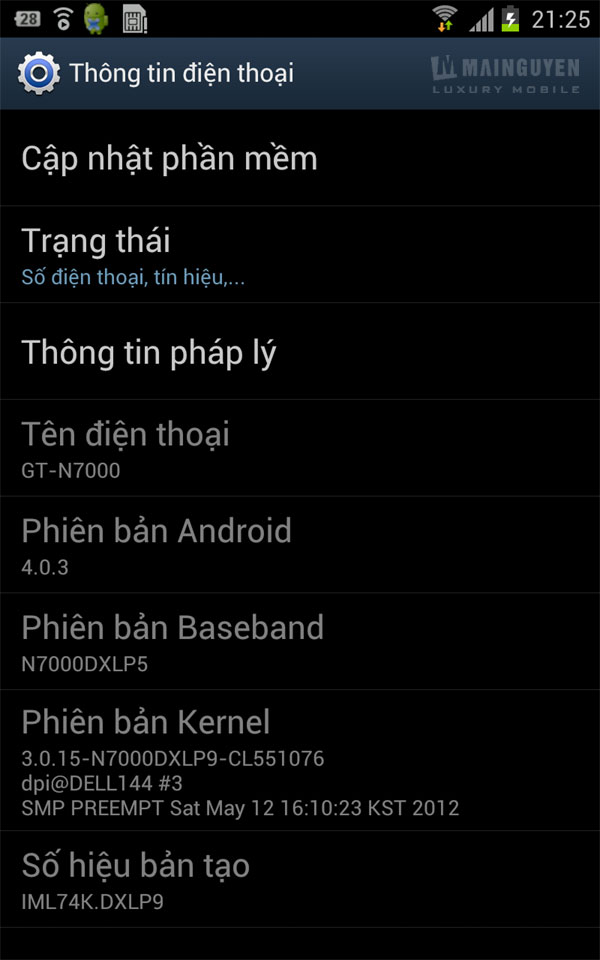600x960 pixels.
Task: Tap the Số hiệu bản tạo row
Action: pyautogui.click(x=300, y=879)
